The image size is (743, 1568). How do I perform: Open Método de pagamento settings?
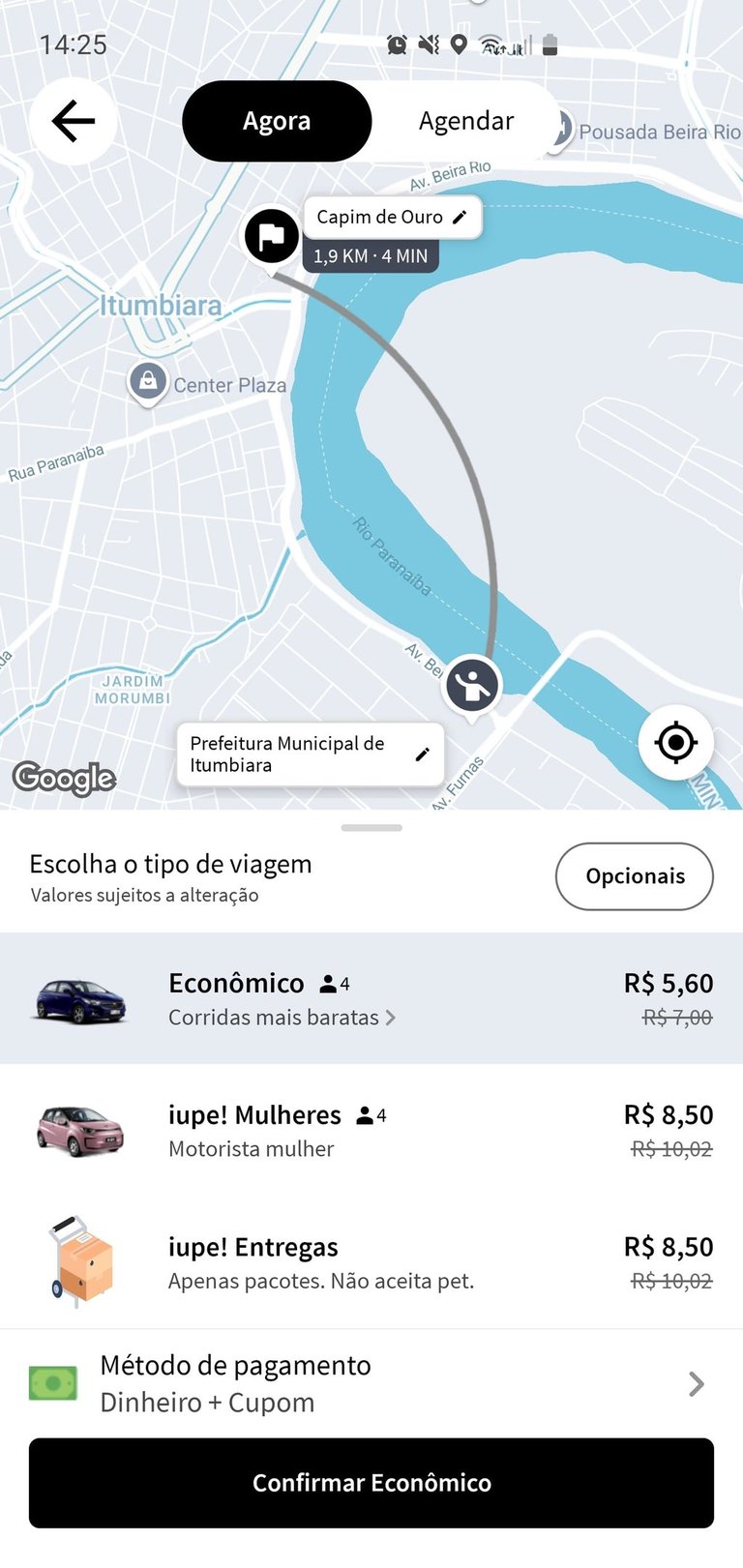(371, 1383)
